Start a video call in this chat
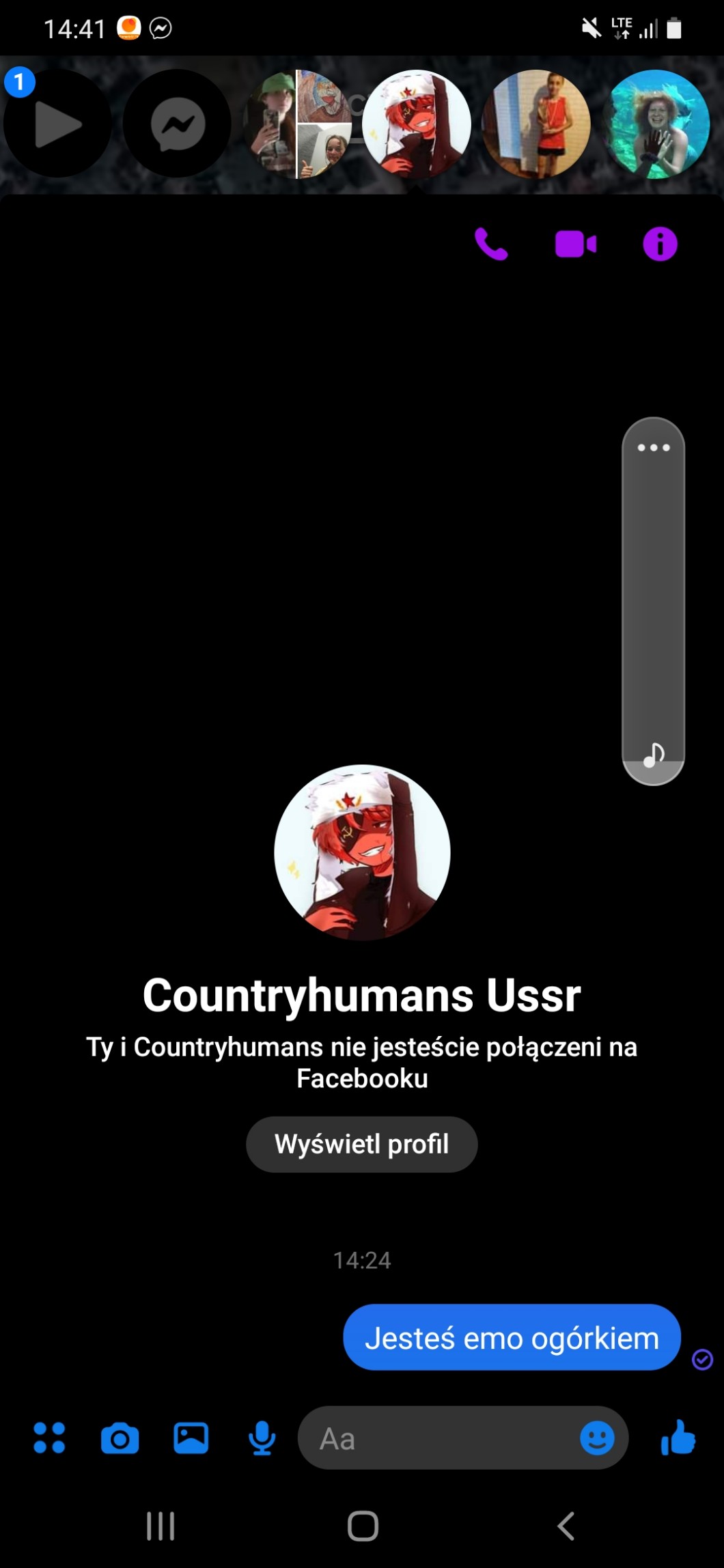Image resolution: width=724 pixels, height=1568 pixels. tap(575, 244)
